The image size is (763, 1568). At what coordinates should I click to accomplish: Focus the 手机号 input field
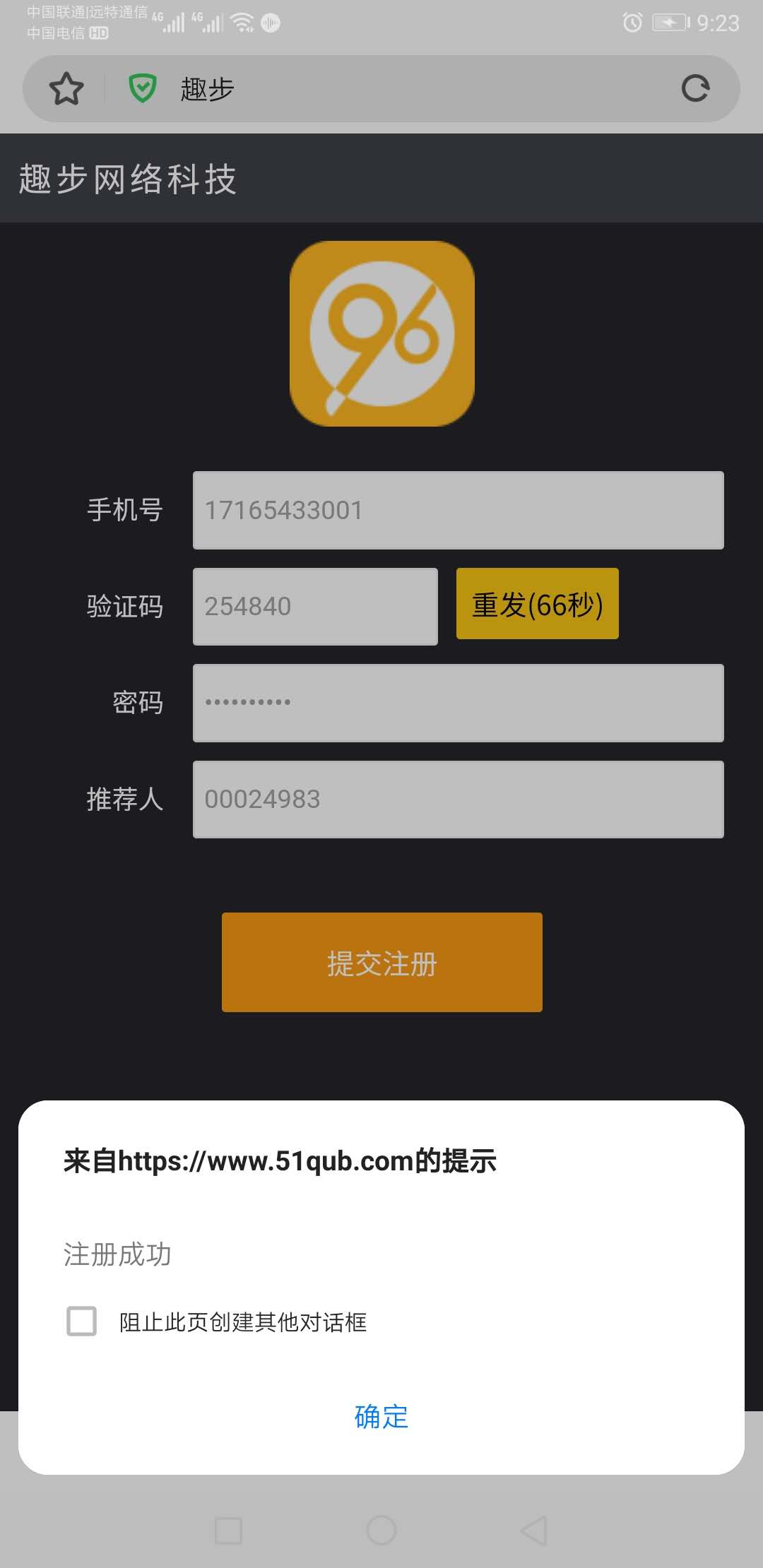[458, 510]
